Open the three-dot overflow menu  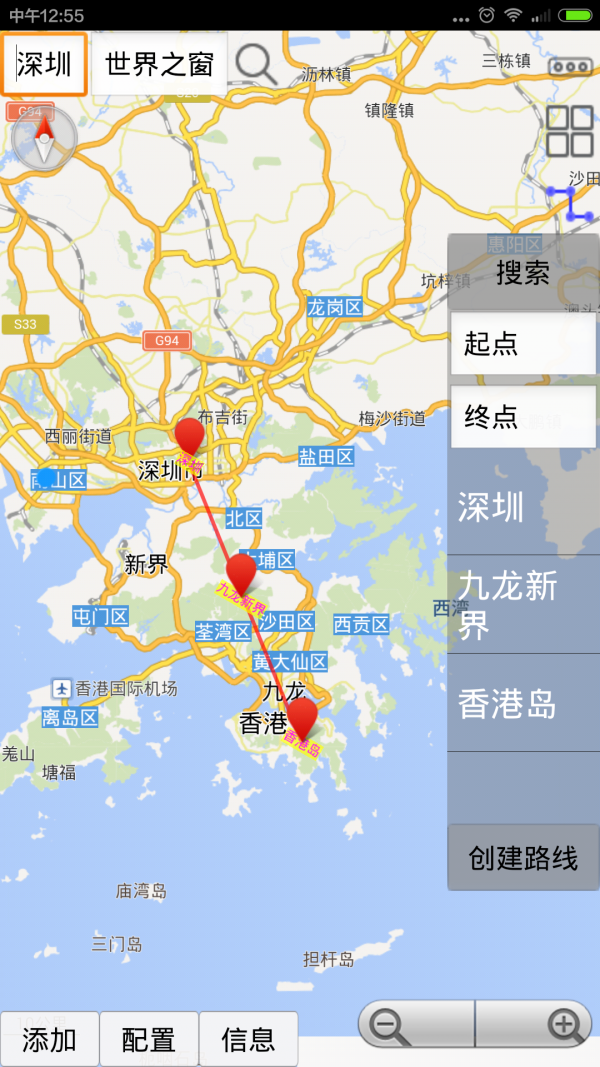(570, 67)
